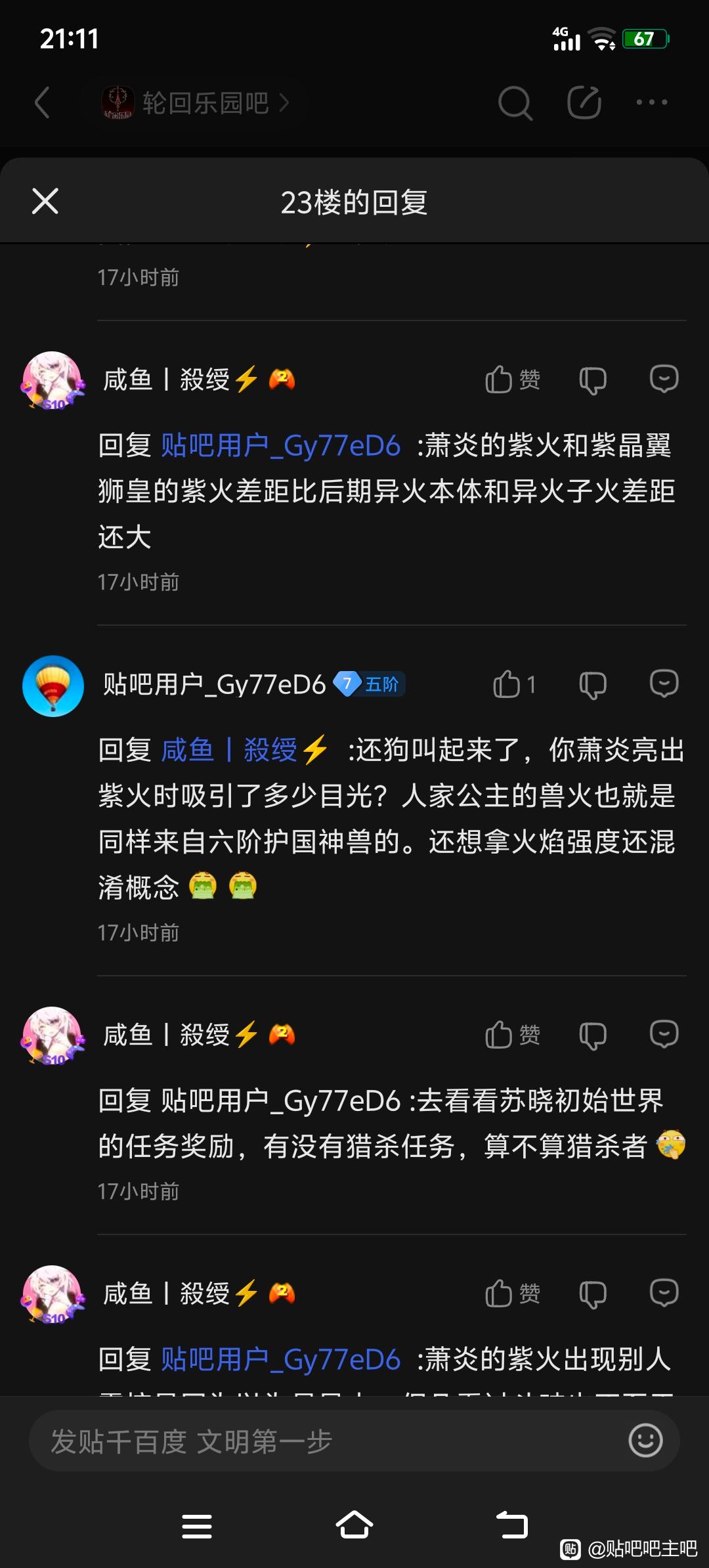Like the reply about 紫晶翼狮皇的紫火

[x=511, y=380]
